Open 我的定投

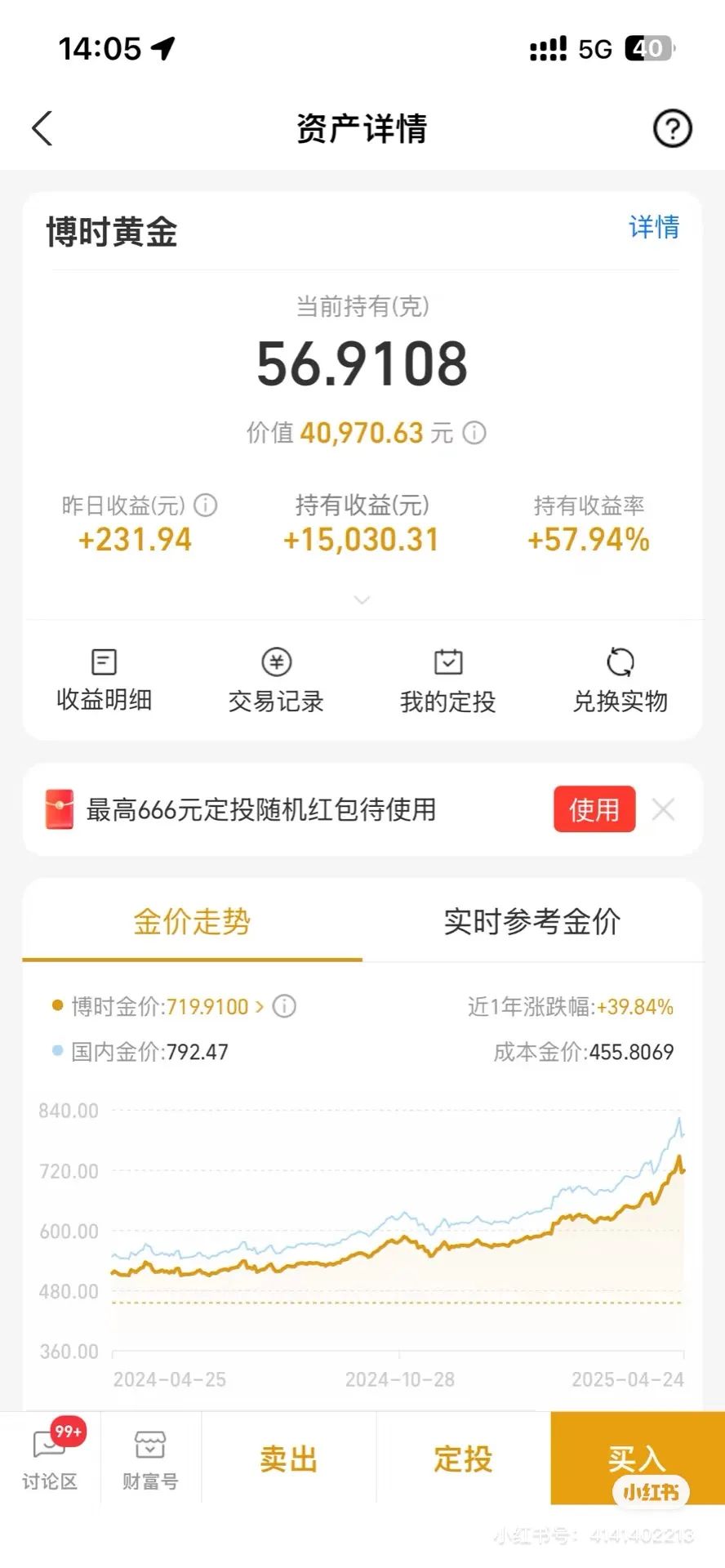point(447,680)
